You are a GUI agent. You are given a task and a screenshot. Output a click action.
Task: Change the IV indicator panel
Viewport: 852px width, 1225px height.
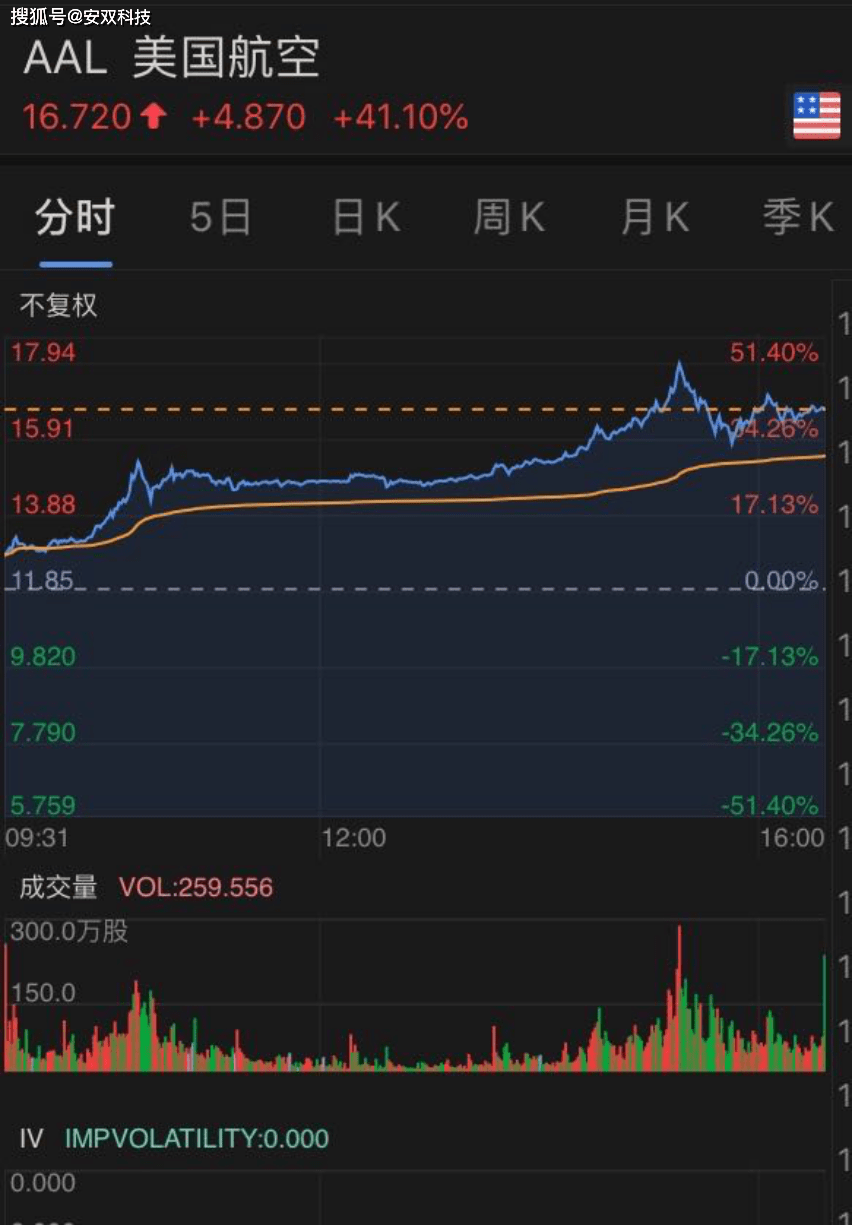click(x=32, y=1138)
